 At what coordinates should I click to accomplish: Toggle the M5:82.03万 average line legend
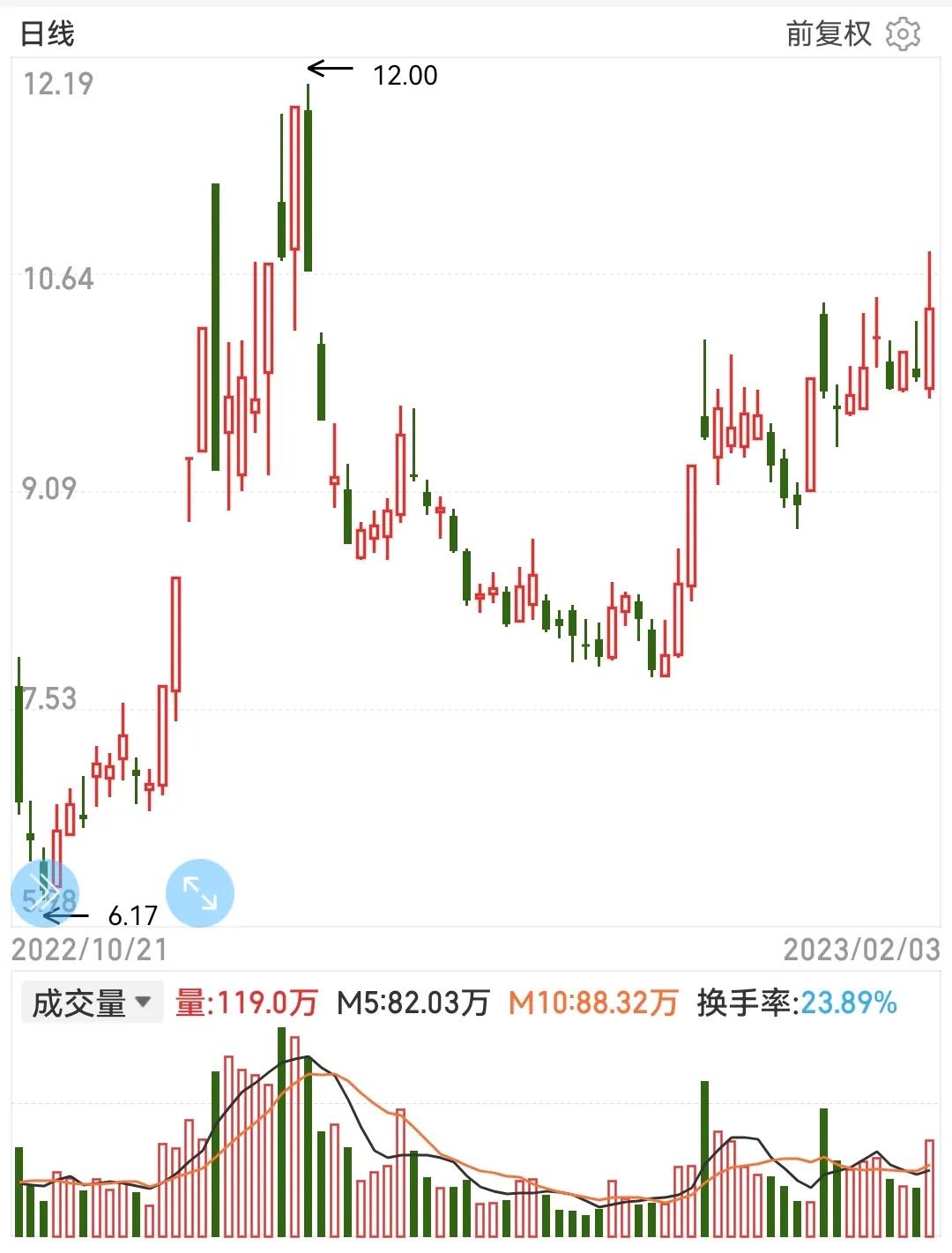click(x=410, y=1003)
